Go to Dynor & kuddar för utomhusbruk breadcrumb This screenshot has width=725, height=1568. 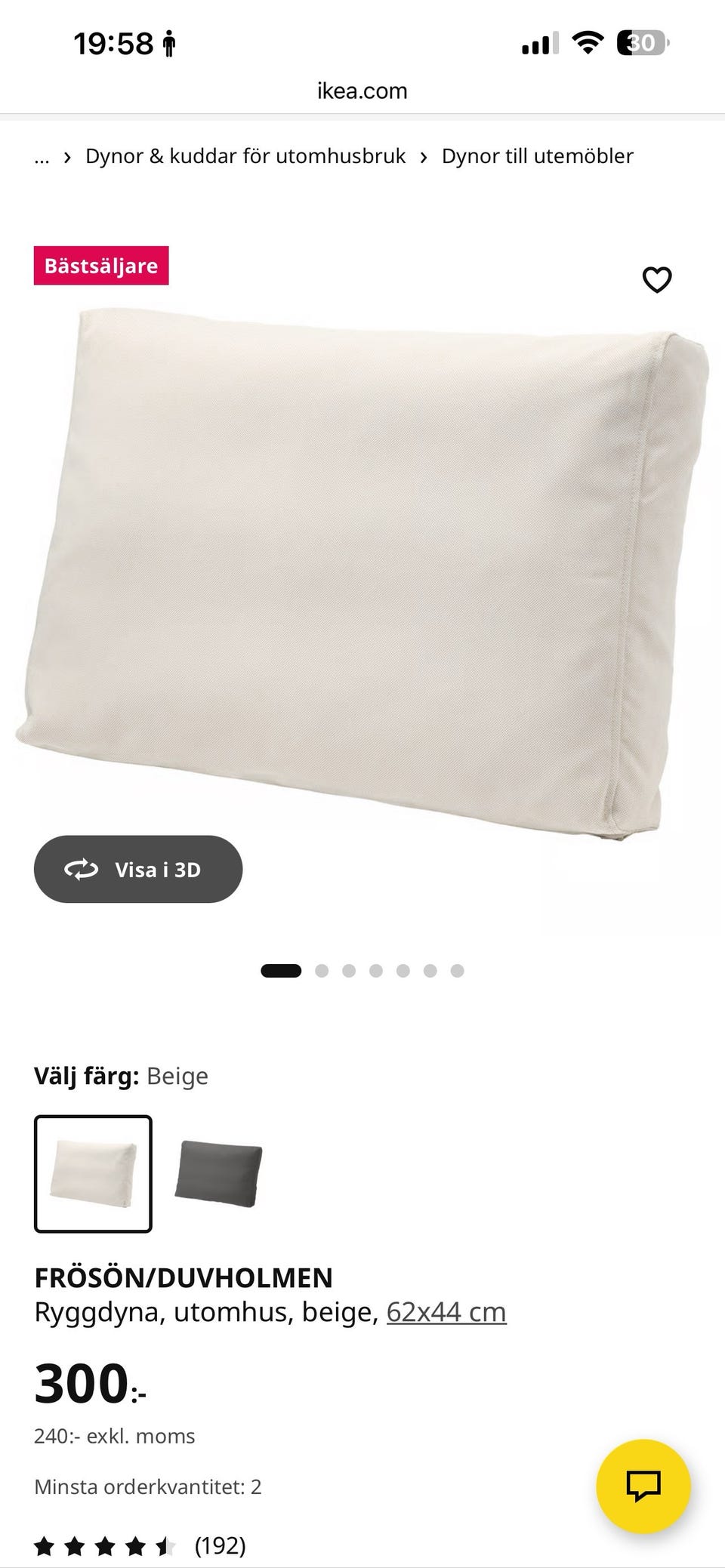(x=245, y=156)
